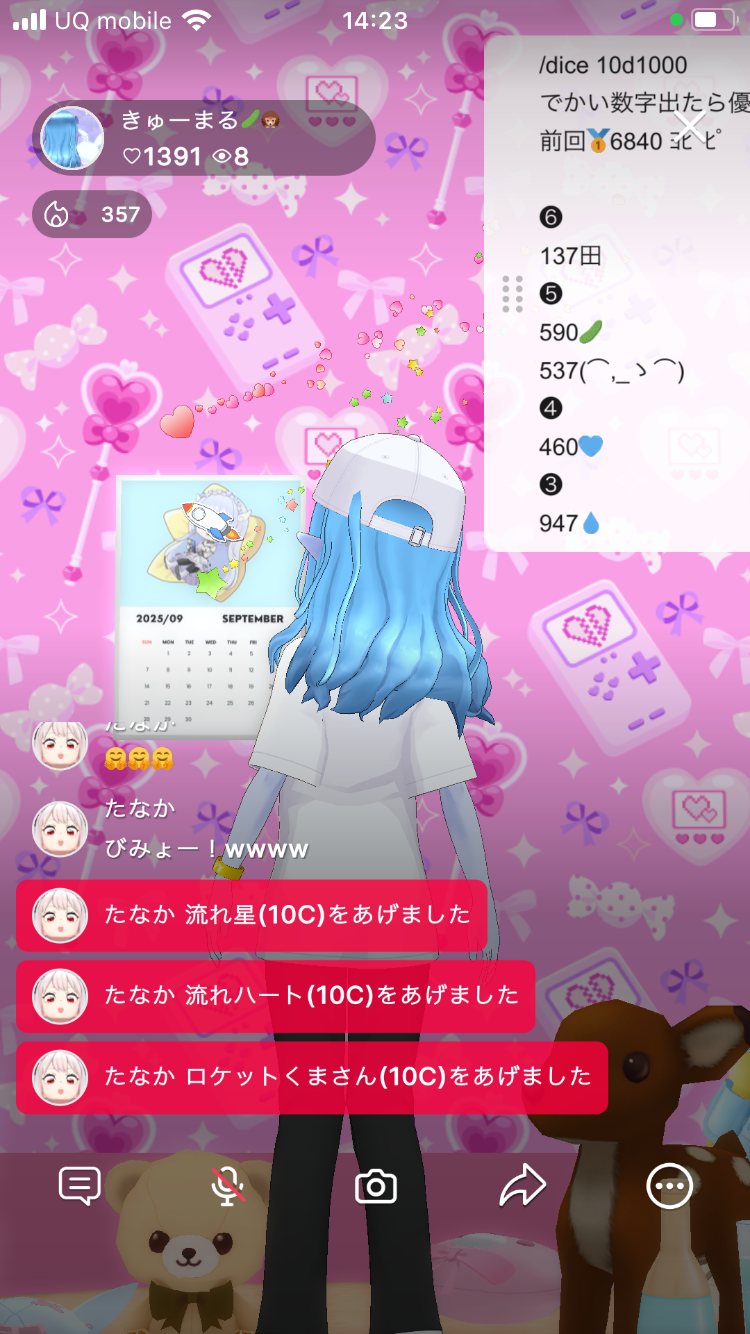Screen dimensions: 750x1334
Task: Grab the notes panel drag handle
Action: [x=512, y=293]
